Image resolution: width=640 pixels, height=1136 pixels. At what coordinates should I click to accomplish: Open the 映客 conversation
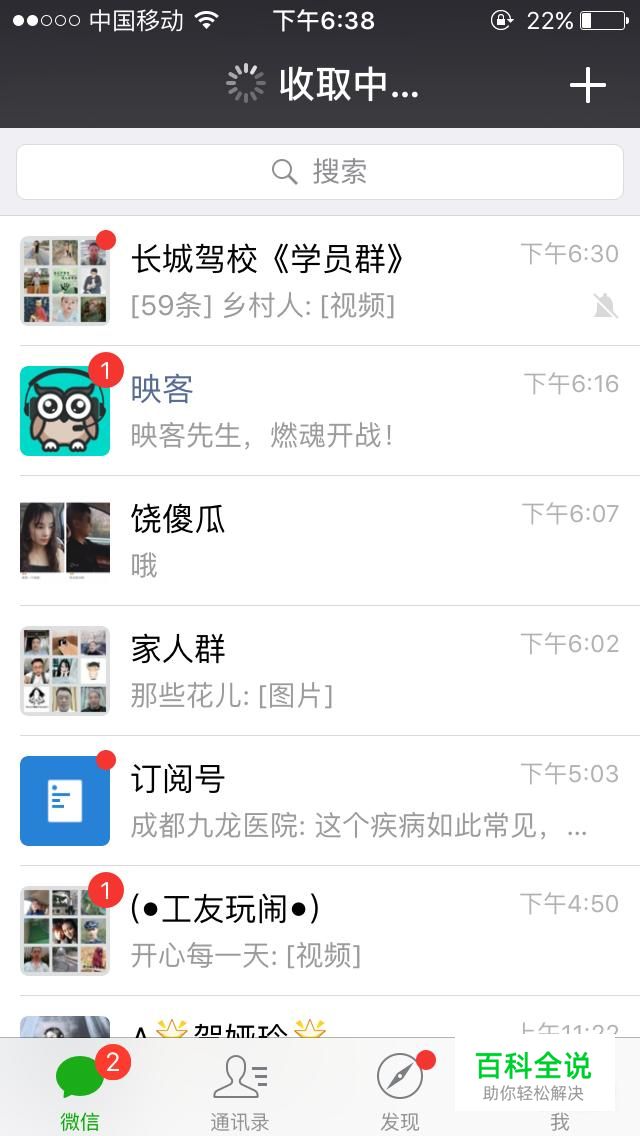click(320, 411)
